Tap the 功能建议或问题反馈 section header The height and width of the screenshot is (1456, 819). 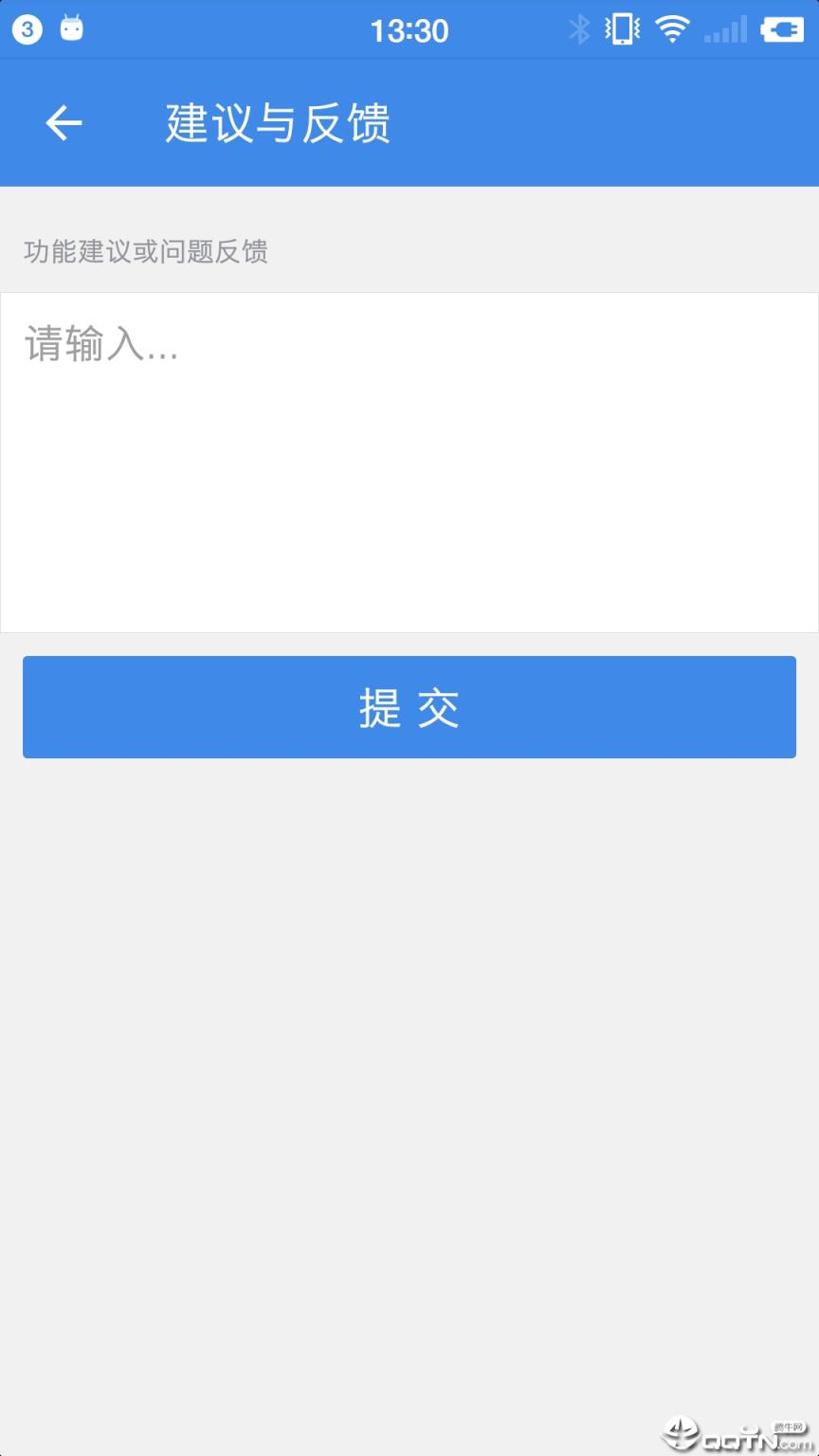tap(146, 252)
